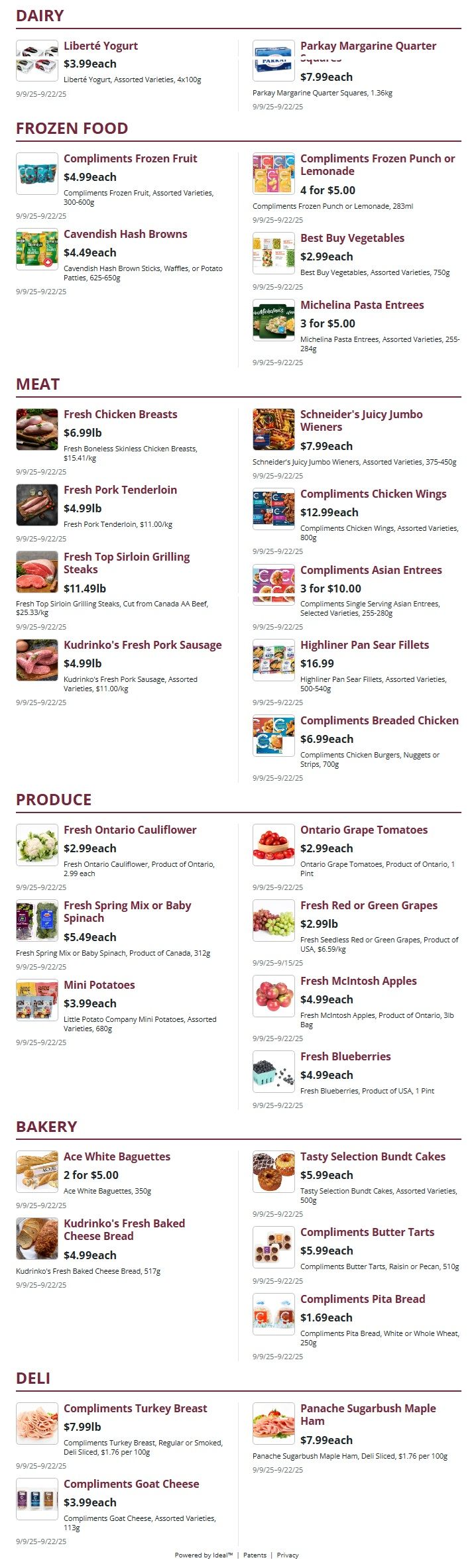Open the Fresh Chicken Breasts item

pyautogui.click(x=120, y=414)
